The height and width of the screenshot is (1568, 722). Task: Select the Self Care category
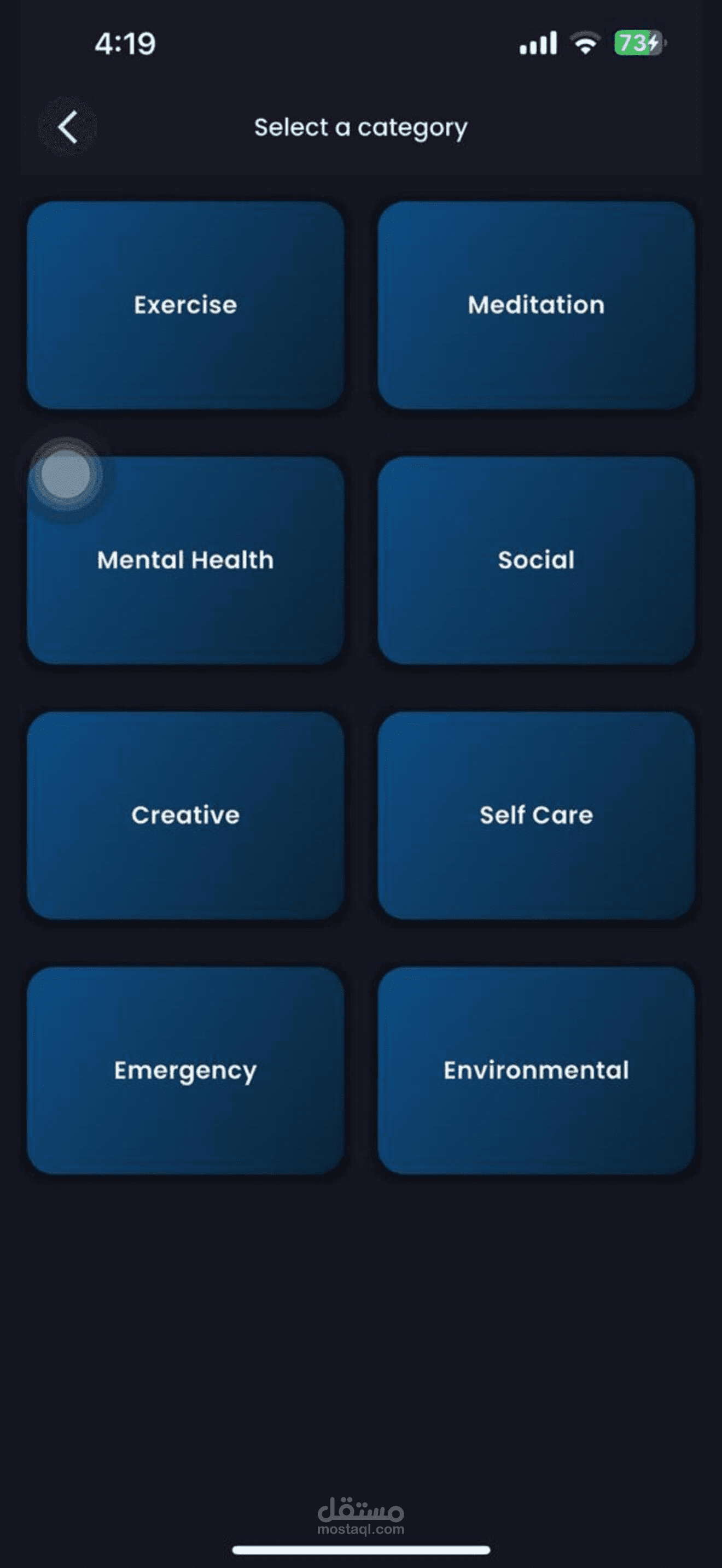[x=535, y=815]
